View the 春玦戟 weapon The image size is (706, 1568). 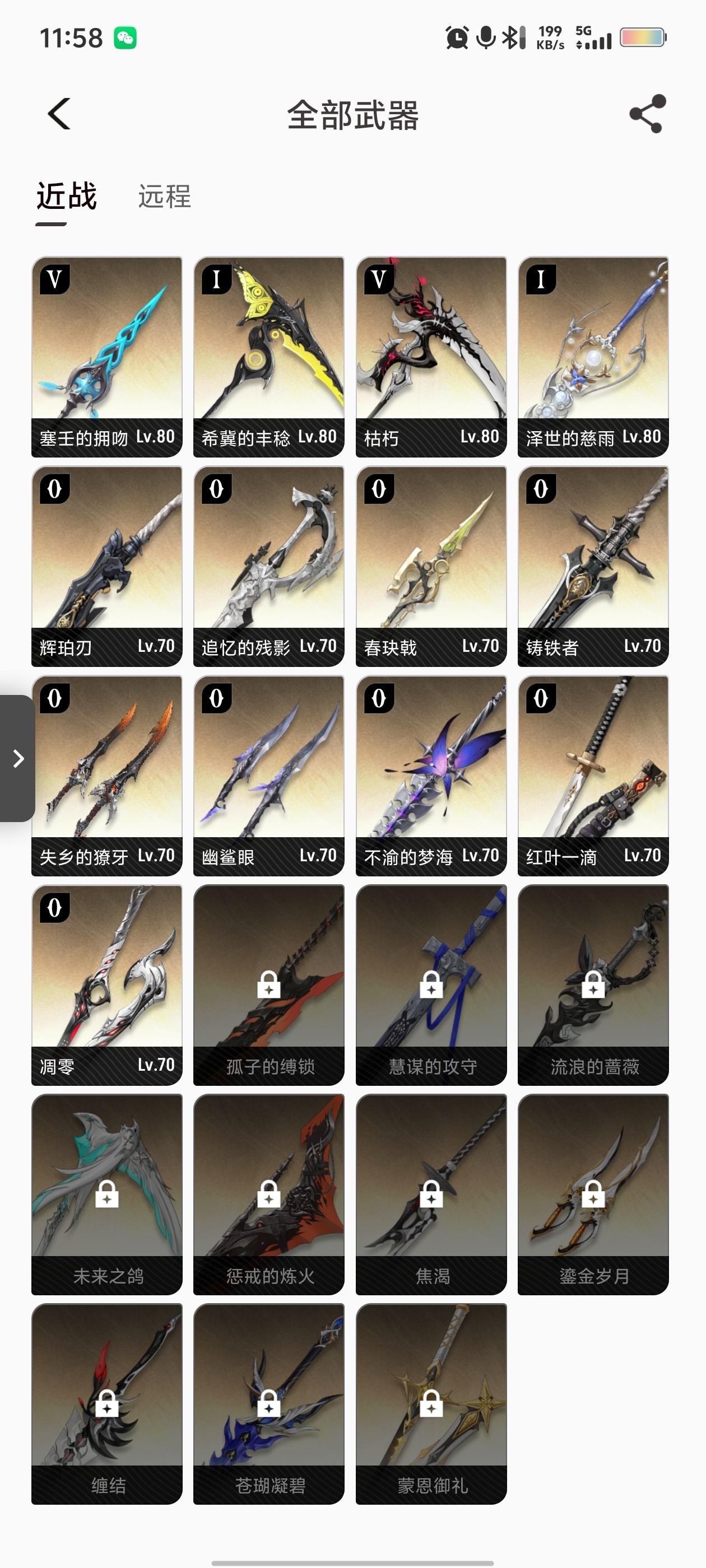click(x=431, y=566)
